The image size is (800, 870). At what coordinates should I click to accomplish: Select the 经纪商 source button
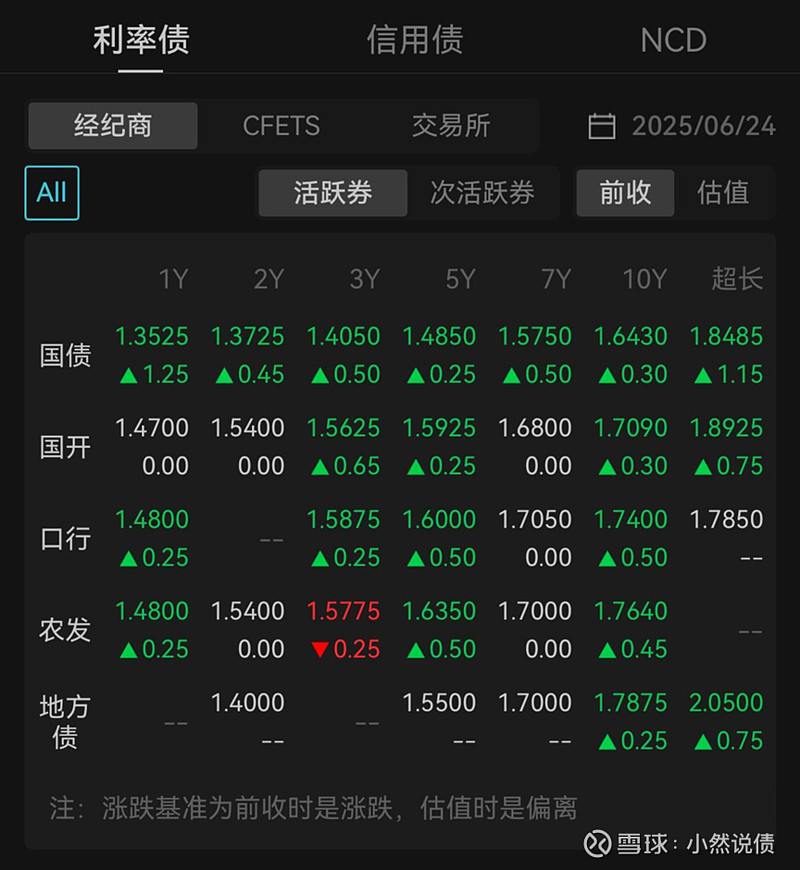tap(112, 126)
